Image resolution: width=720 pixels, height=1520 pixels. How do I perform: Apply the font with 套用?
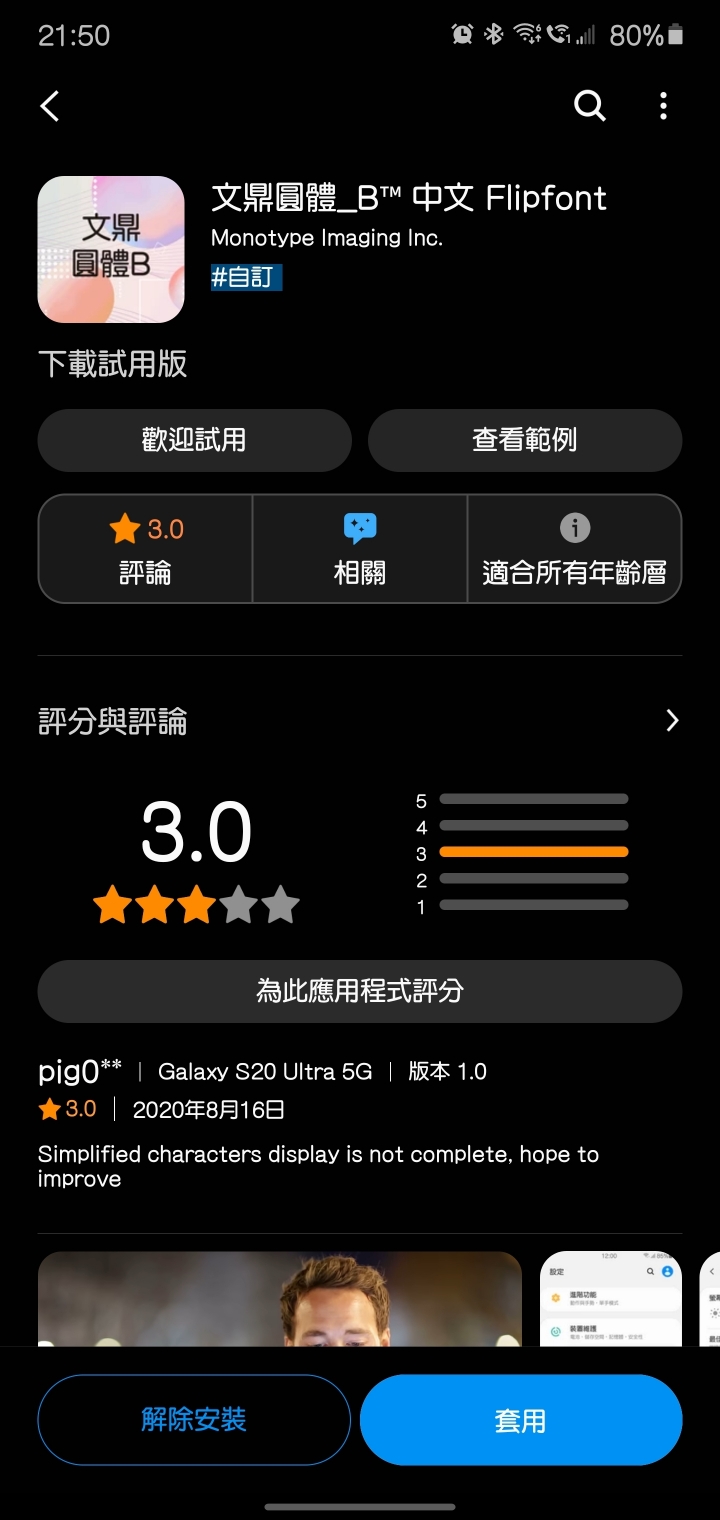point(521,1420)
